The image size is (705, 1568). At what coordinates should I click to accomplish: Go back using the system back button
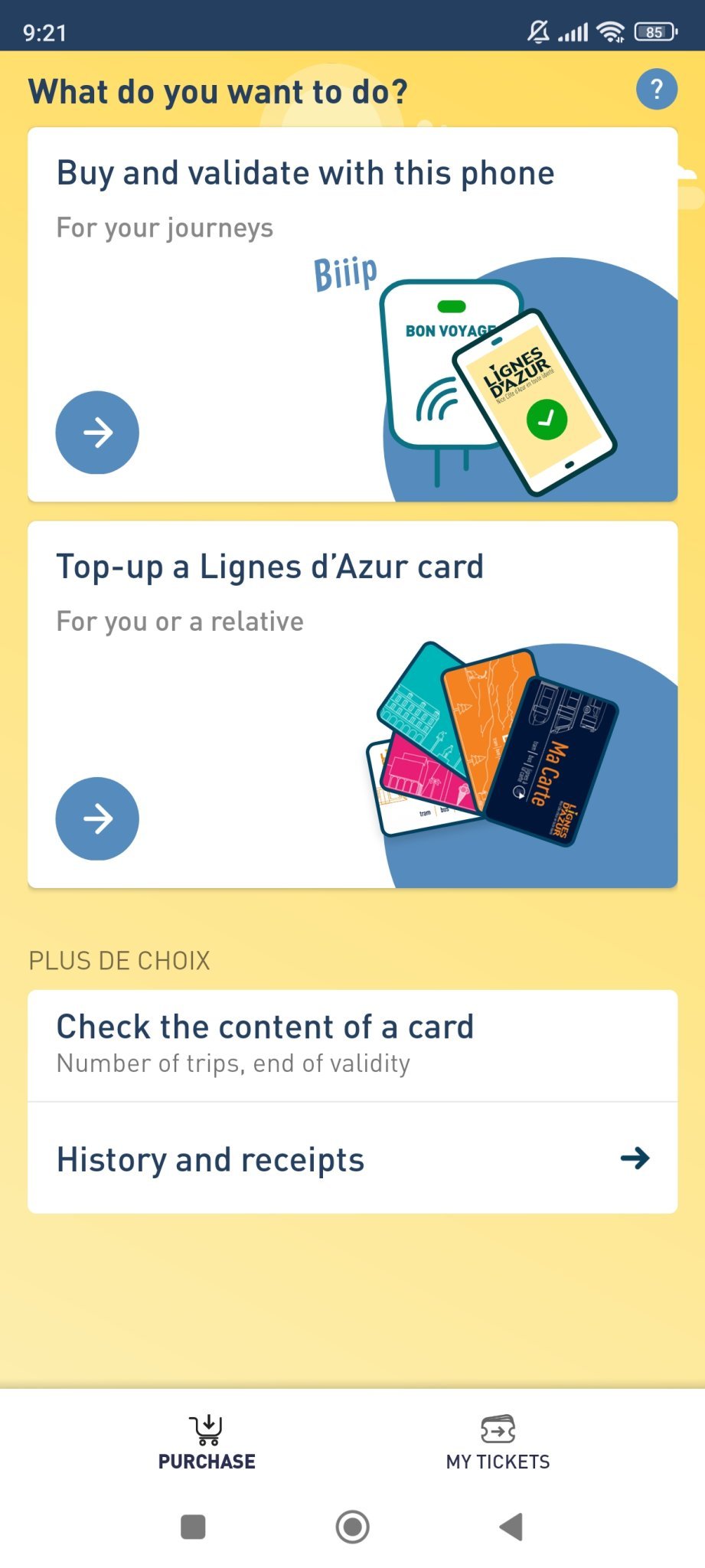click(511, 1527)
